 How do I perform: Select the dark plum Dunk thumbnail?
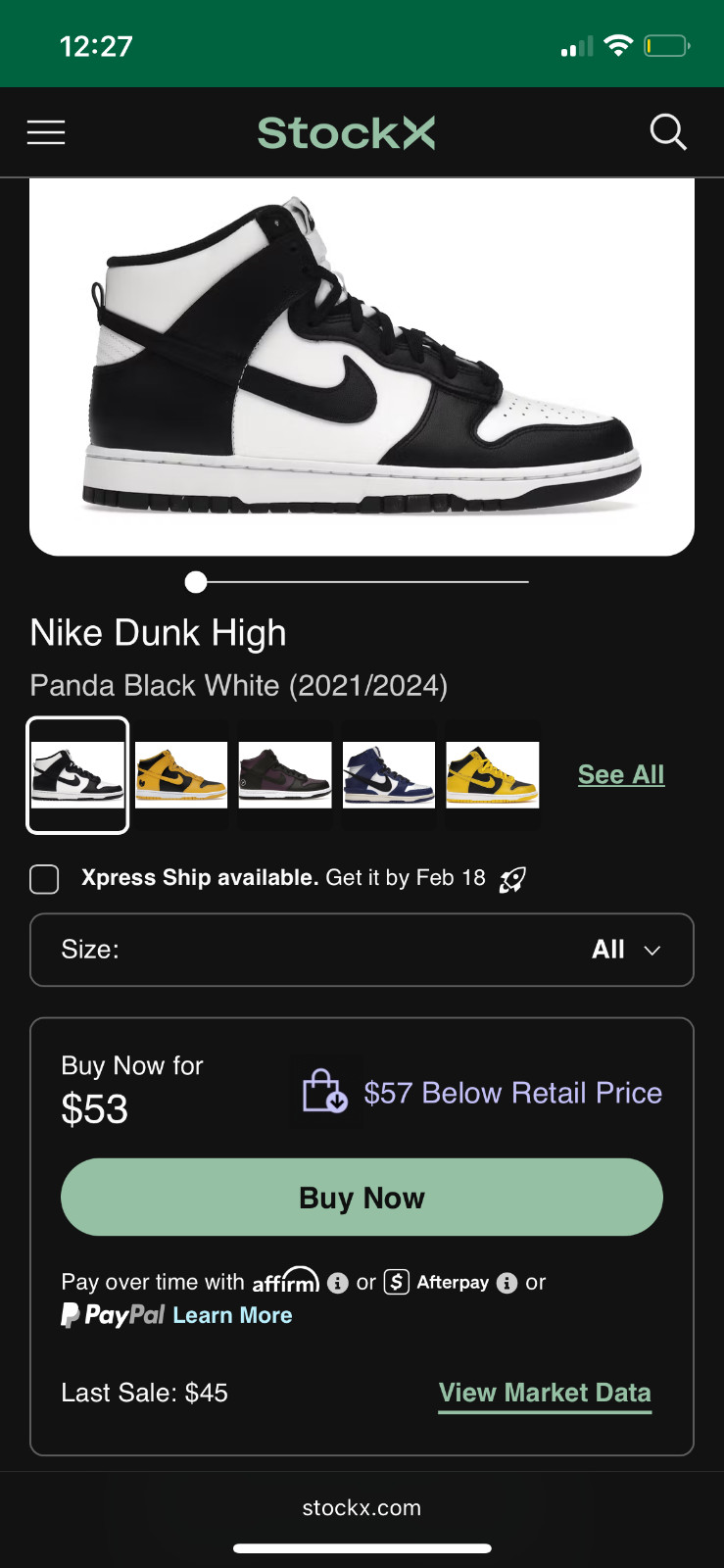pos(285,774)
